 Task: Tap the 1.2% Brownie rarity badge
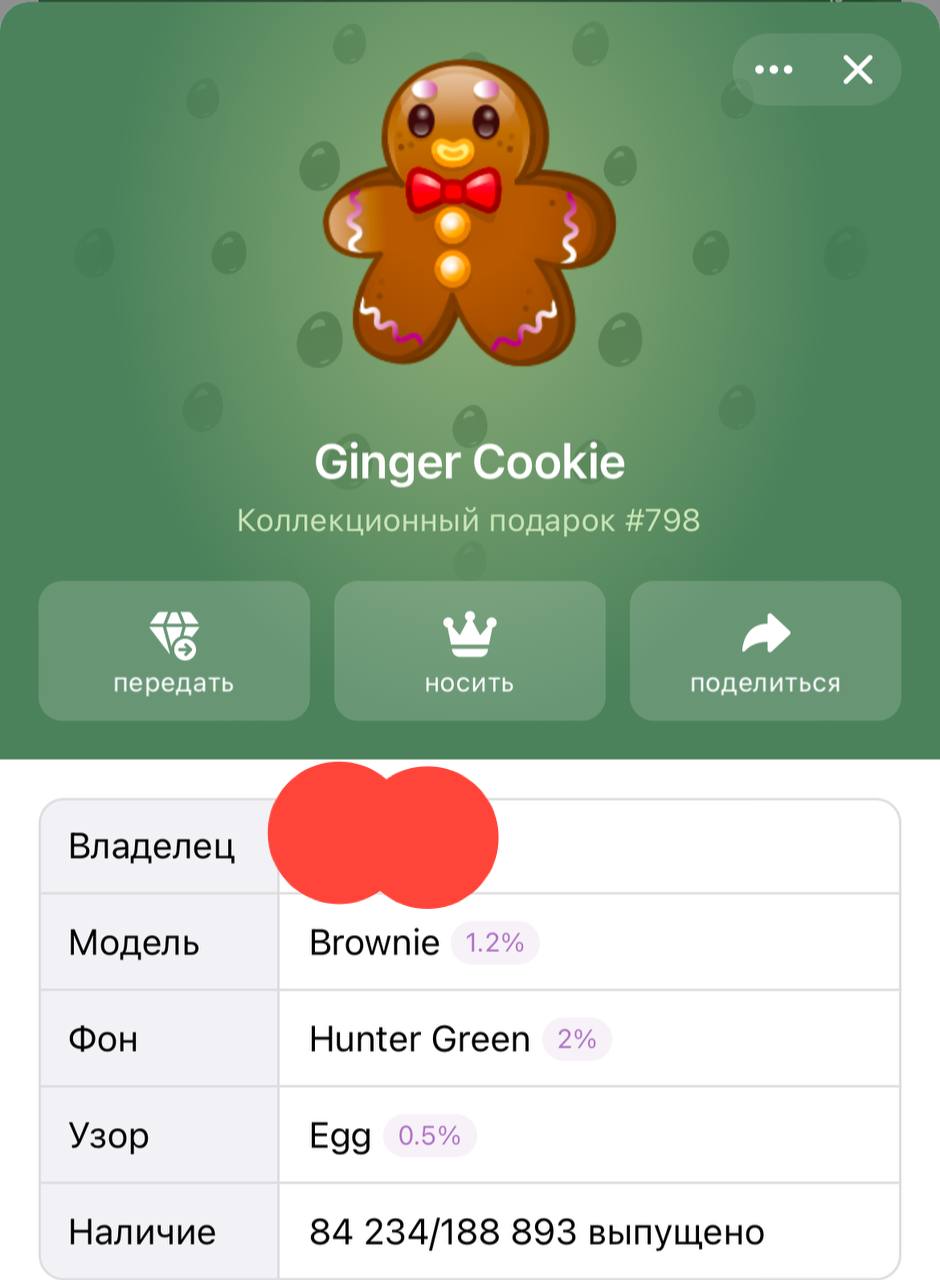[495, 943]
